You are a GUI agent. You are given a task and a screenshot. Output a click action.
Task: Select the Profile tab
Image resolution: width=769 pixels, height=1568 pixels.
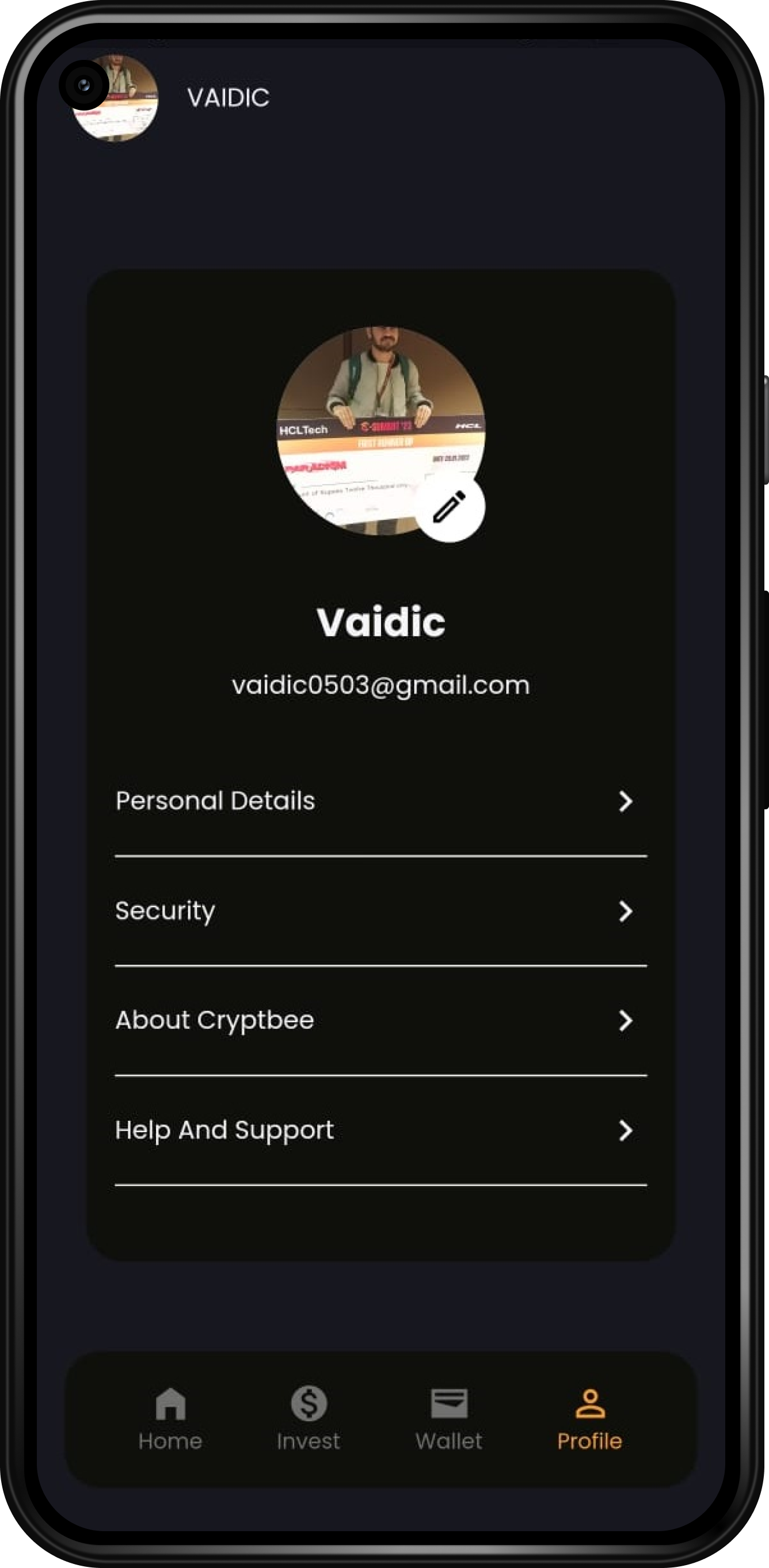click(589, 1419)
